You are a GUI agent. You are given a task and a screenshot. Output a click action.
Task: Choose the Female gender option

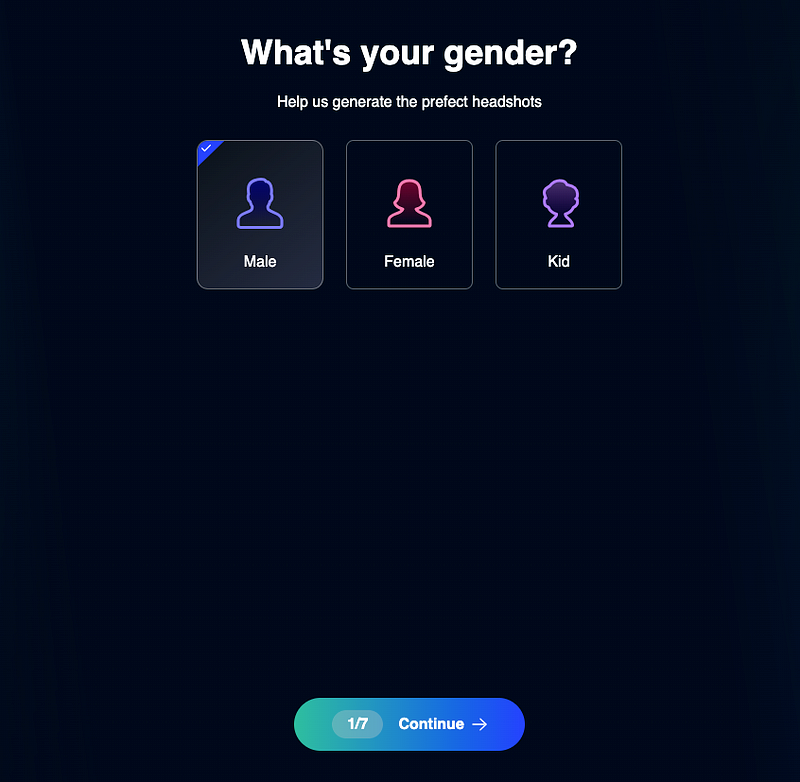pyautogui.click(x=409, y=215)
